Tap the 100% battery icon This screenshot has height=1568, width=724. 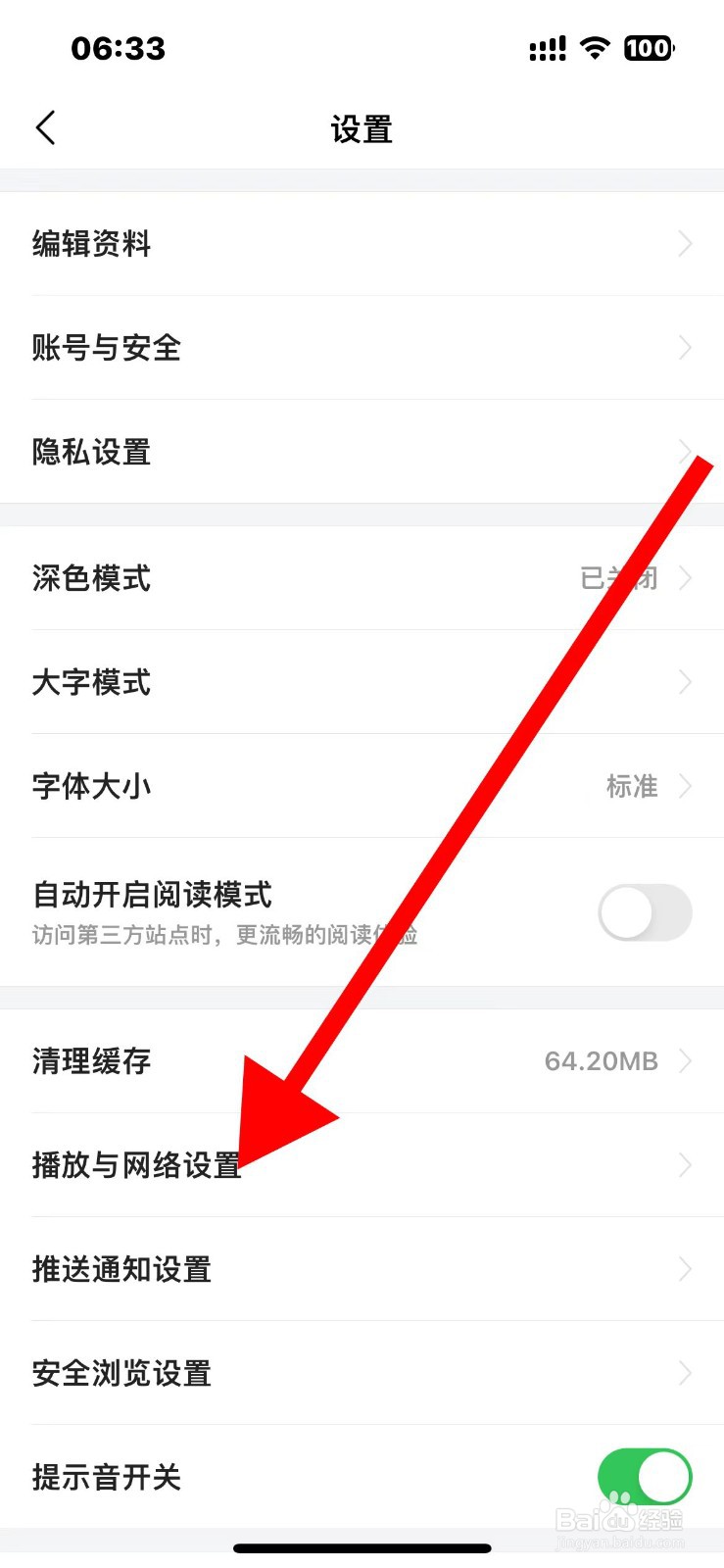tap(649, 47)
